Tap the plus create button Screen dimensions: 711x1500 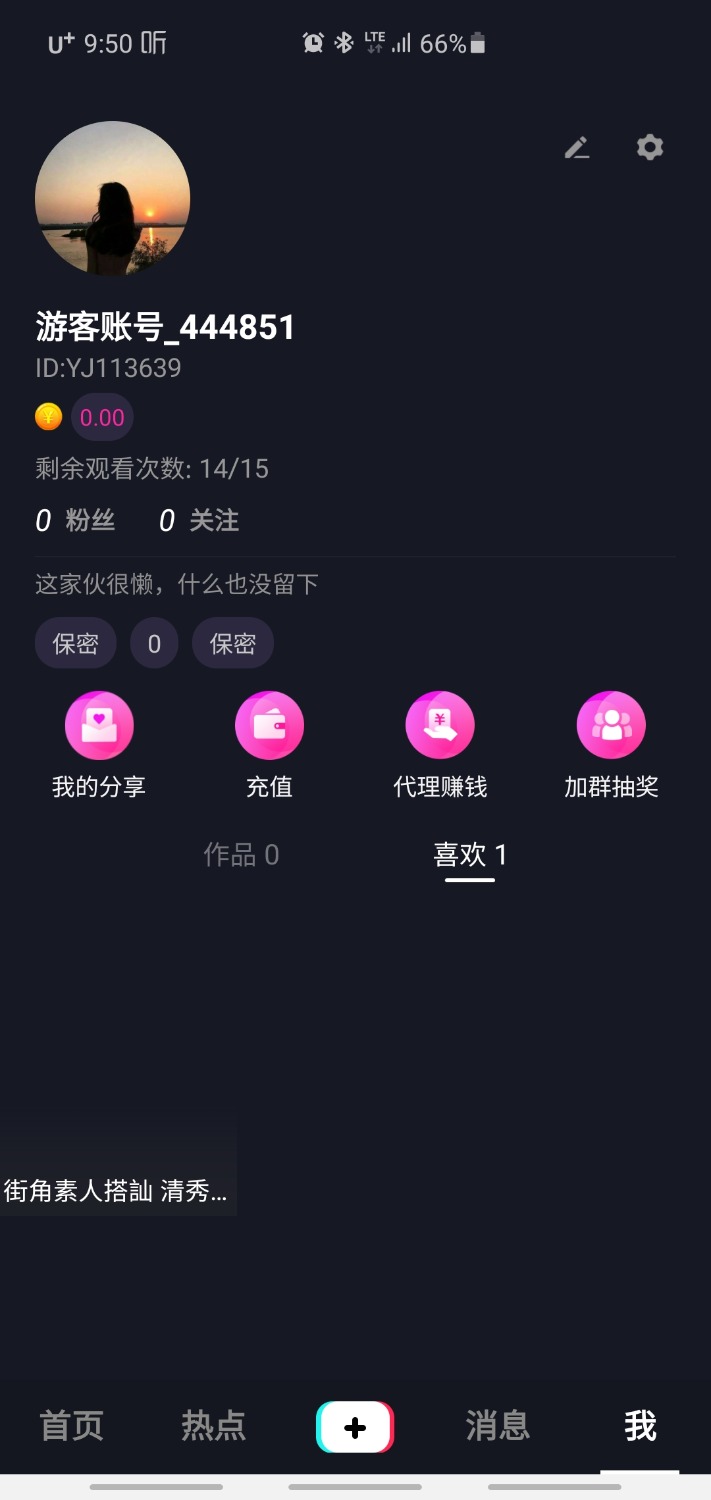[x=355, y=1427]
